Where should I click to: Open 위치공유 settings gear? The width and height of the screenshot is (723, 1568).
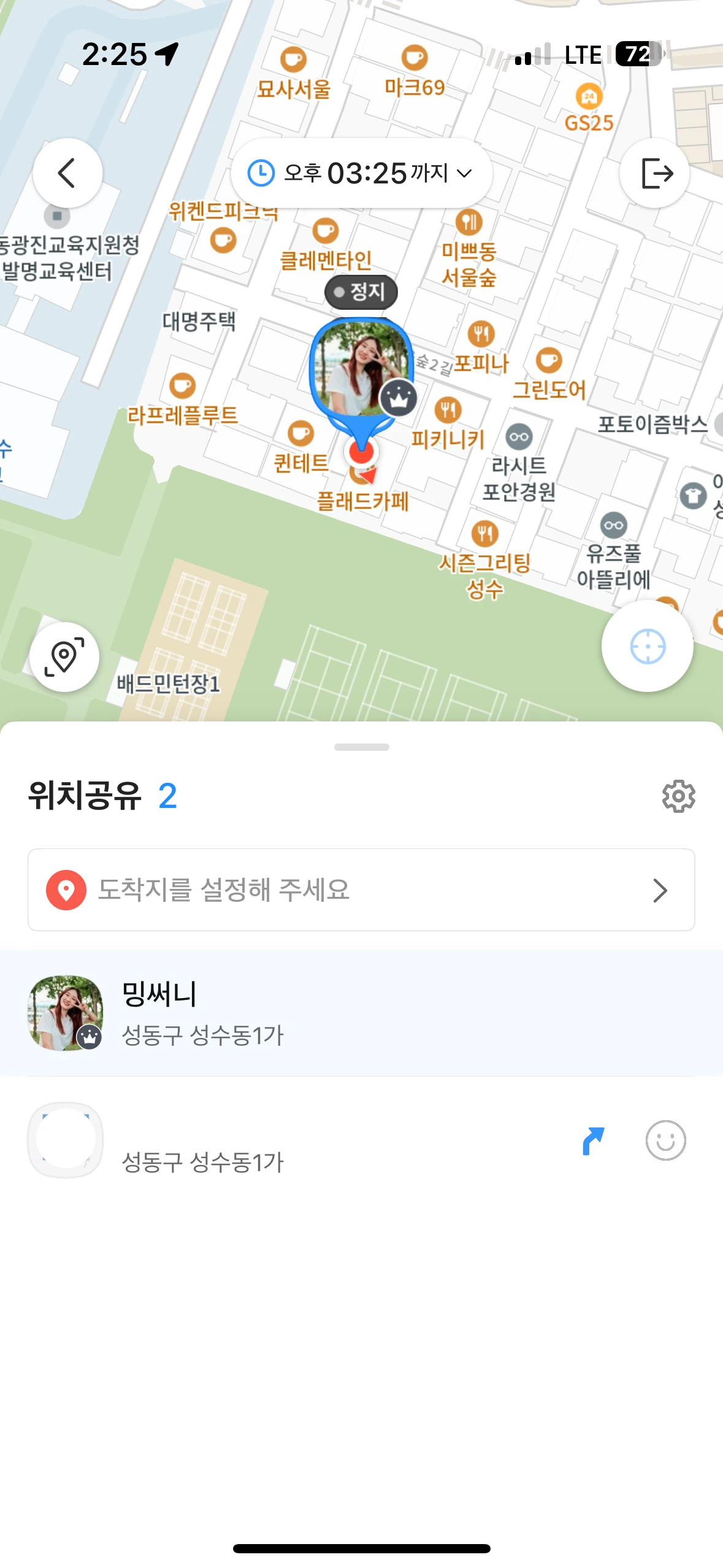[x=678, y=796]
